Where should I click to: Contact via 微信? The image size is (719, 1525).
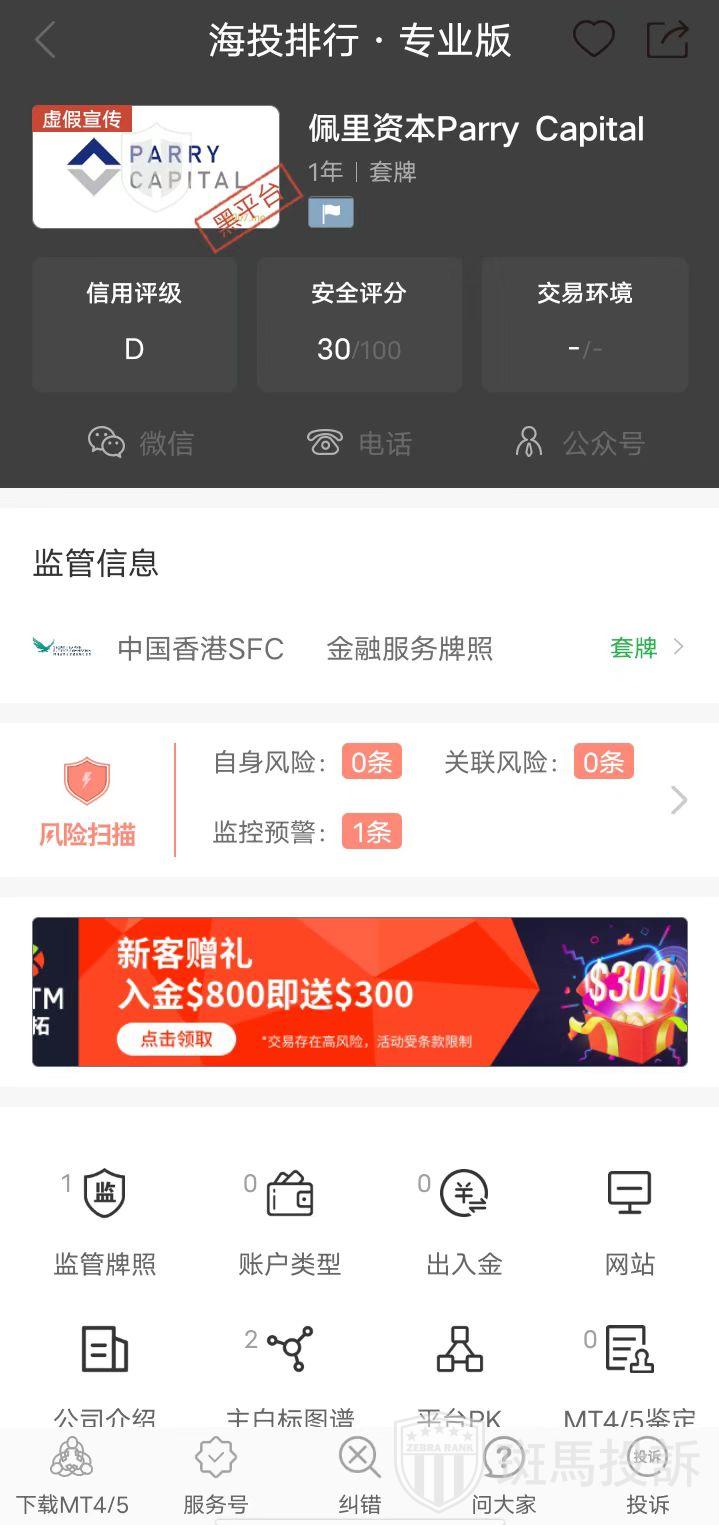click(x=141, y=442)
